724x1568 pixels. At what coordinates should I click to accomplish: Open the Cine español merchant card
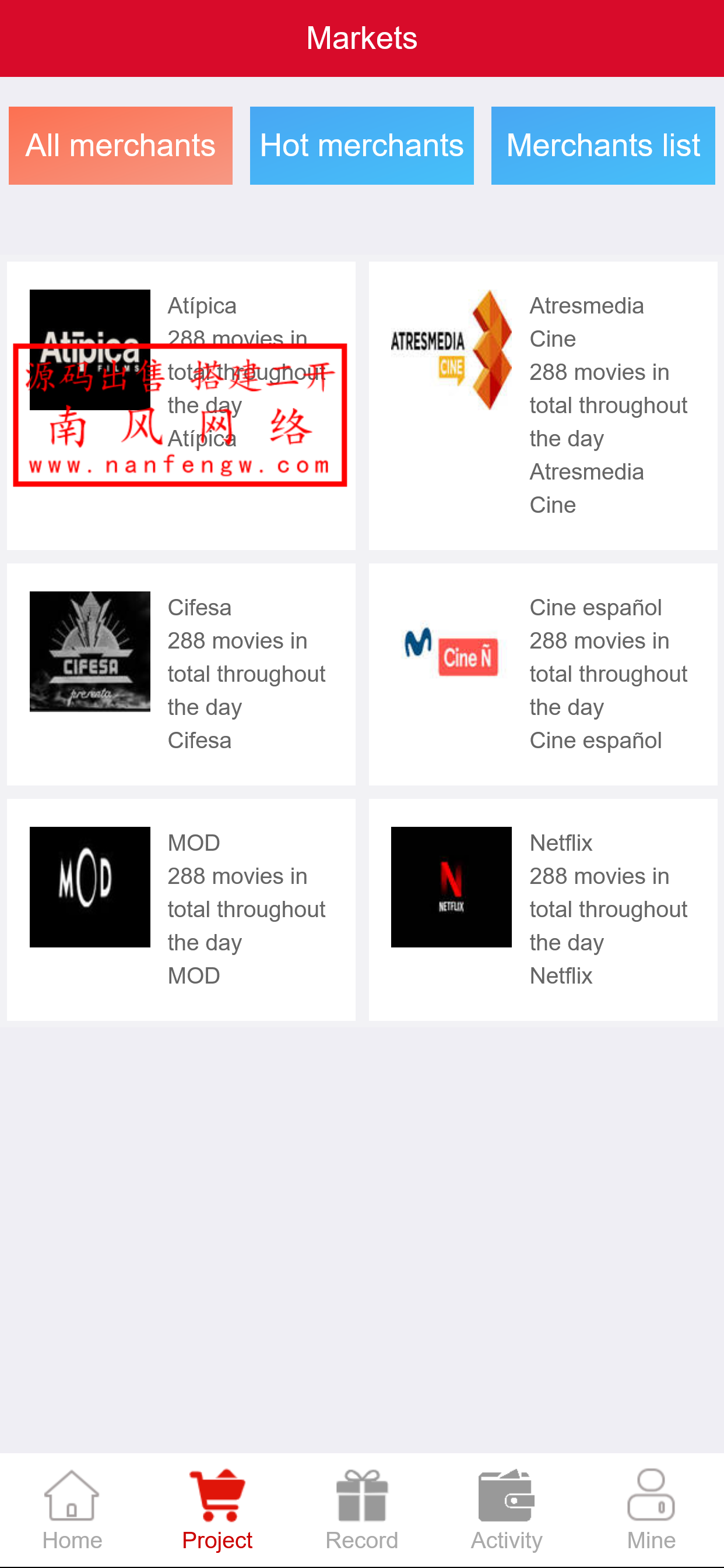[544, 674]
